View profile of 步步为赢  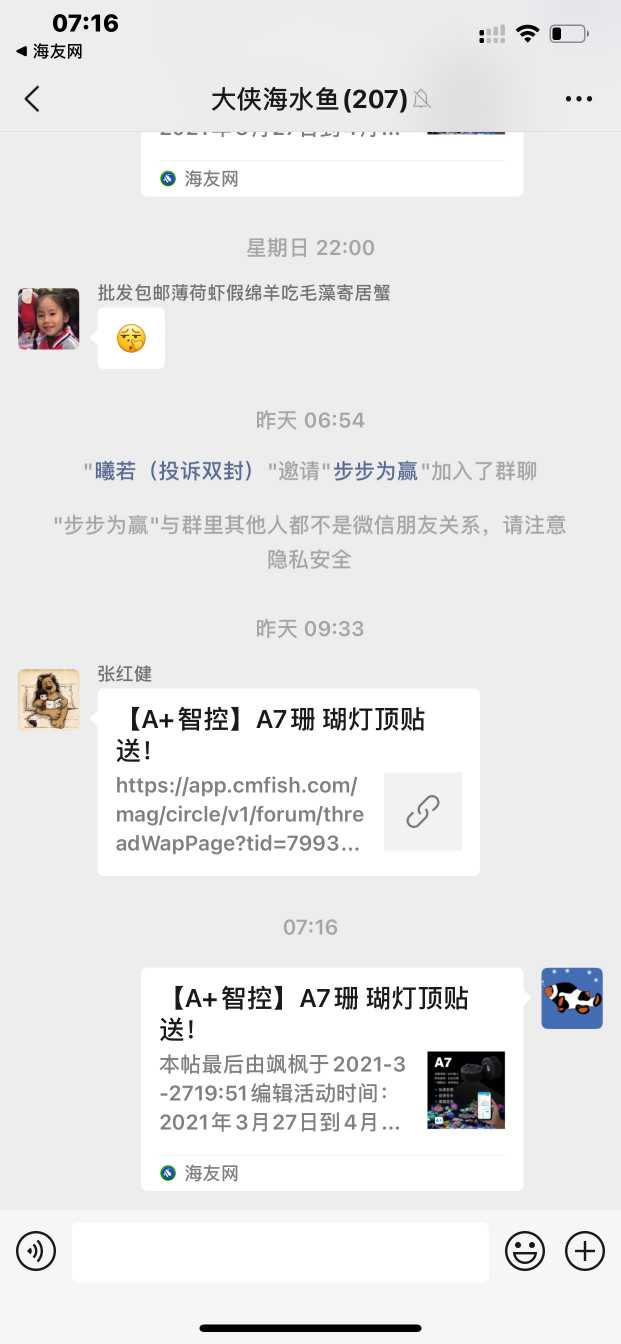pyautogui.click(x=375, y=471)
